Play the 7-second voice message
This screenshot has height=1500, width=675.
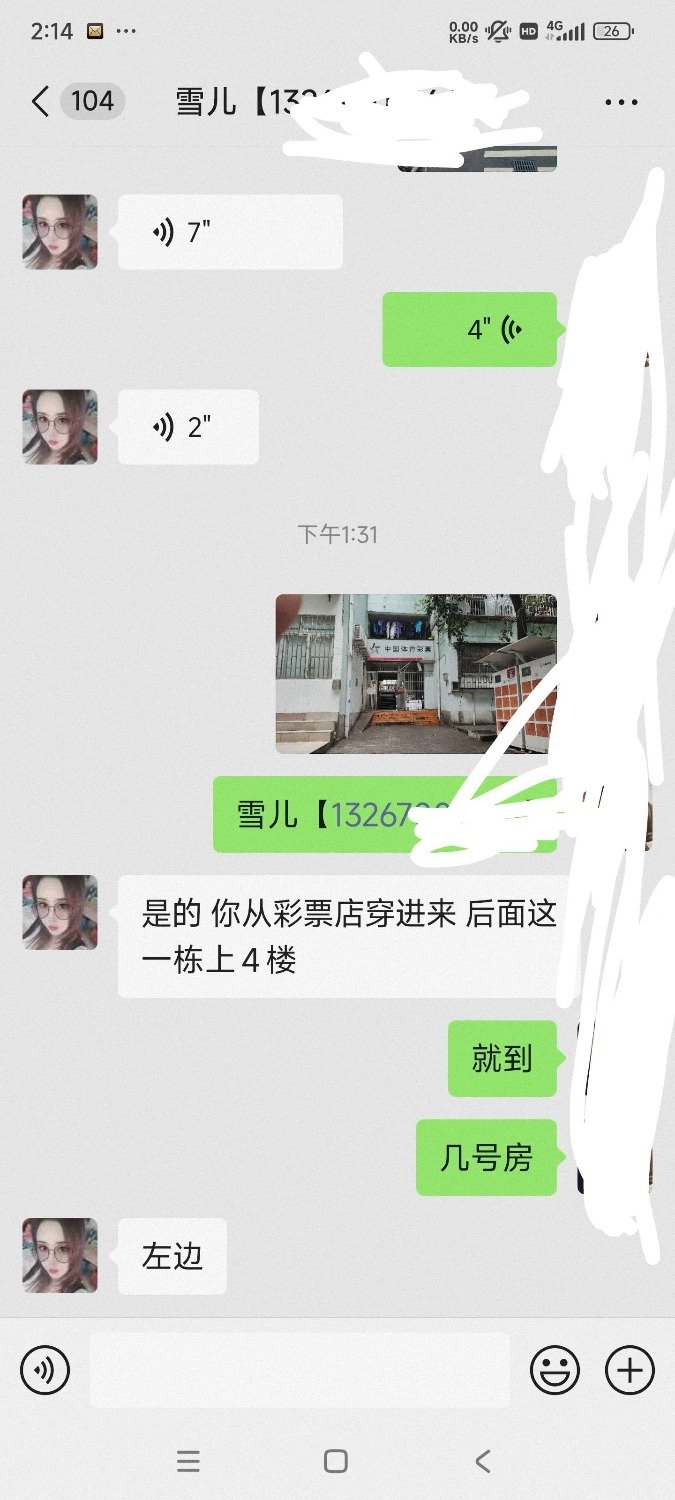[230, 232]
